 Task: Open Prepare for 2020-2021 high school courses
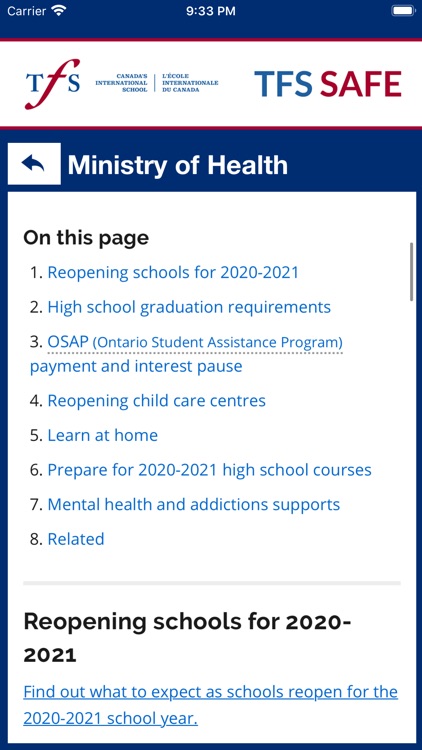tap(210, 470)
